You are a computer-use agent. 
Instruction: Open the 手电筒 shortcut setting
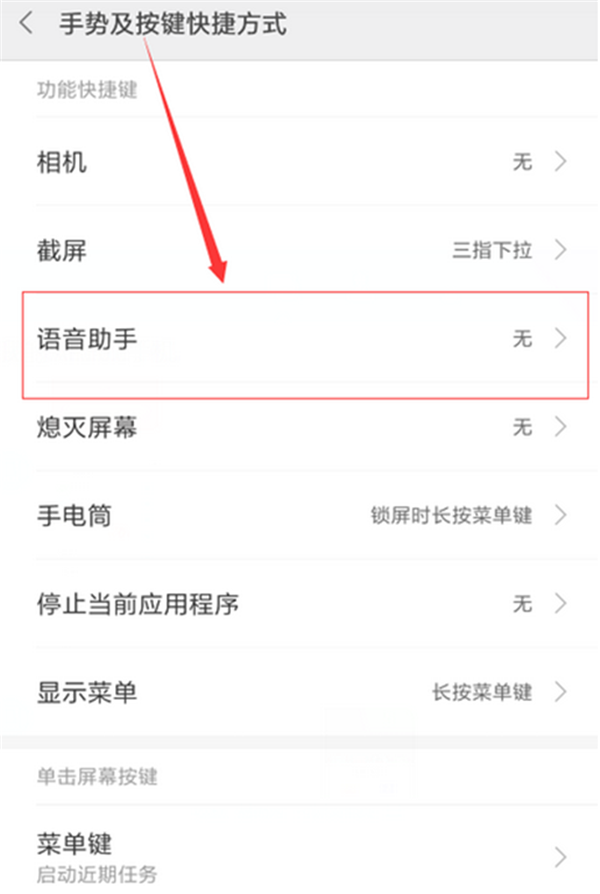(x=300, y=516)
